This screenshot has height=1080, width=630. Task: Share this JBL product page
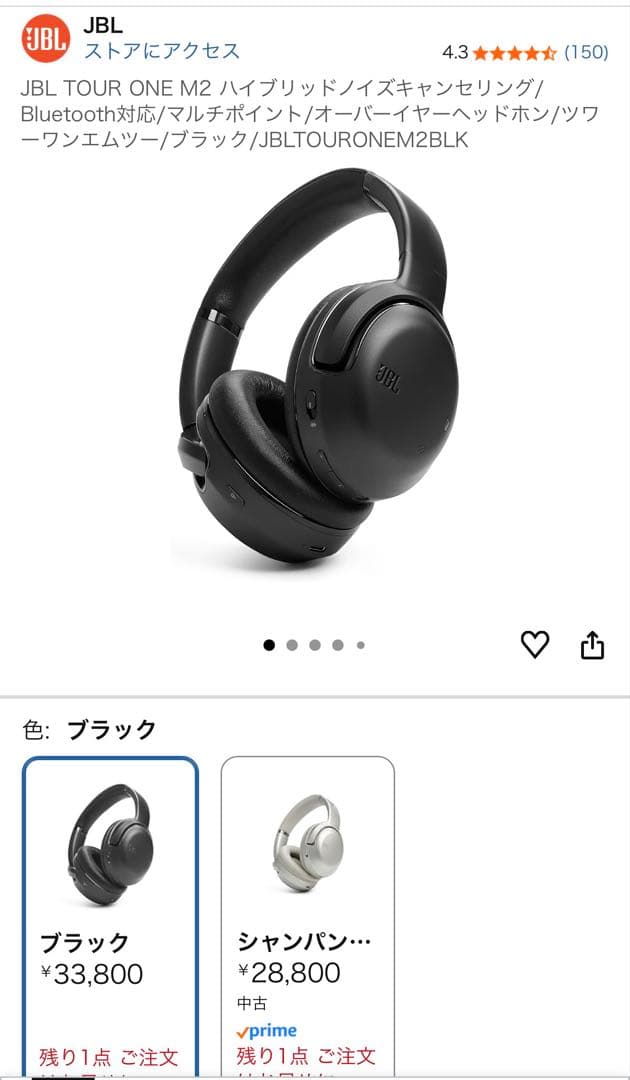pos(592,645)
